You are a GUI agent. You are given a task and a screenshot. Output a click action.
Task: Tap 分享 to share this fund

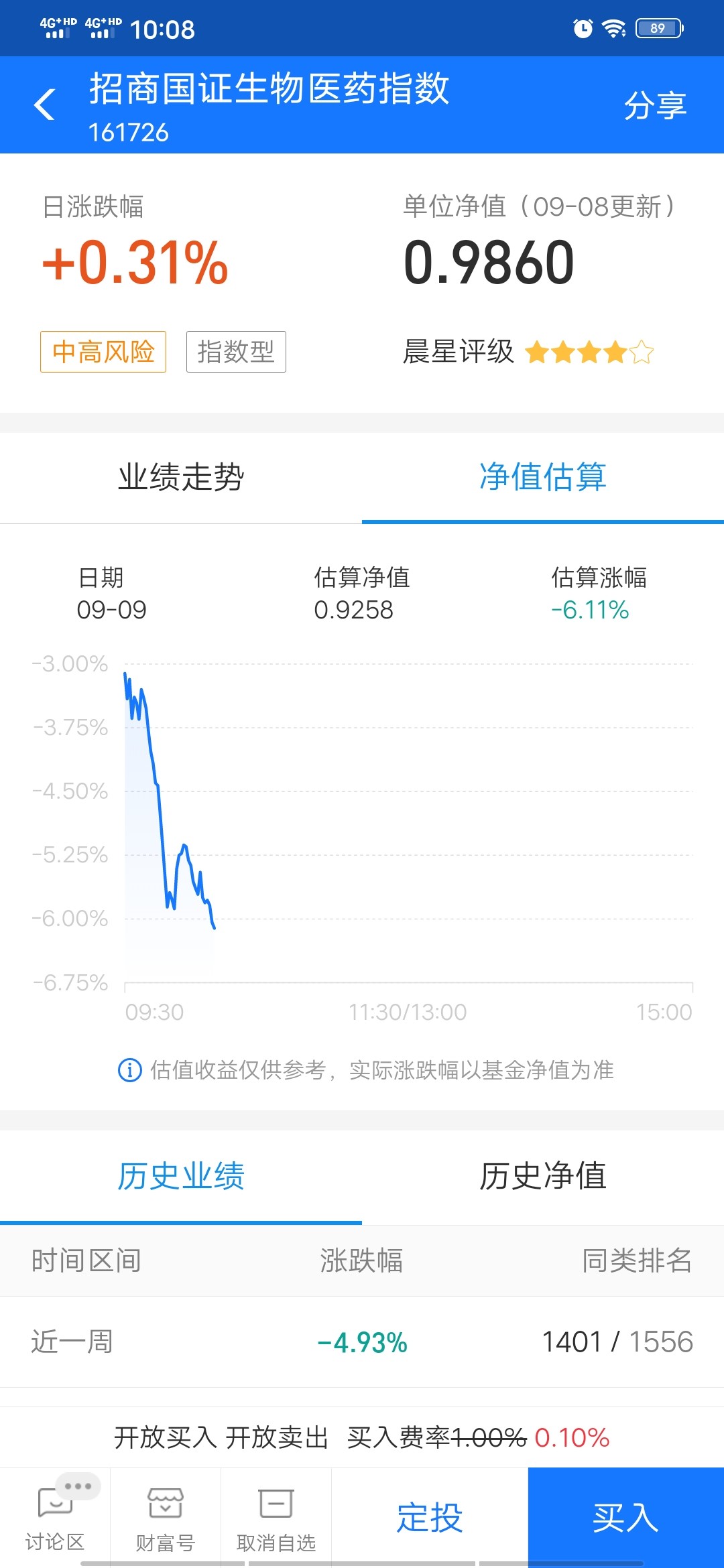coord(655,105)
